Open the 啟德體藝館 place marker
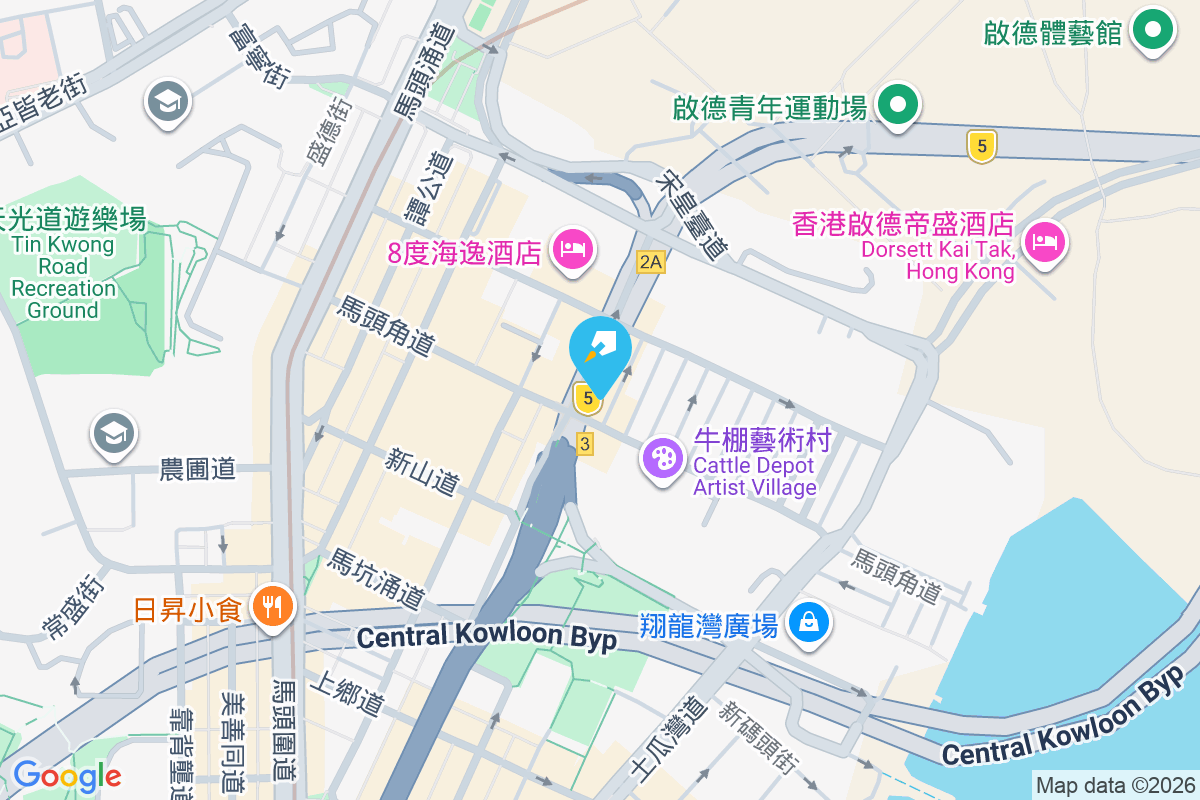The image size is (1200, 800). 1152,30
